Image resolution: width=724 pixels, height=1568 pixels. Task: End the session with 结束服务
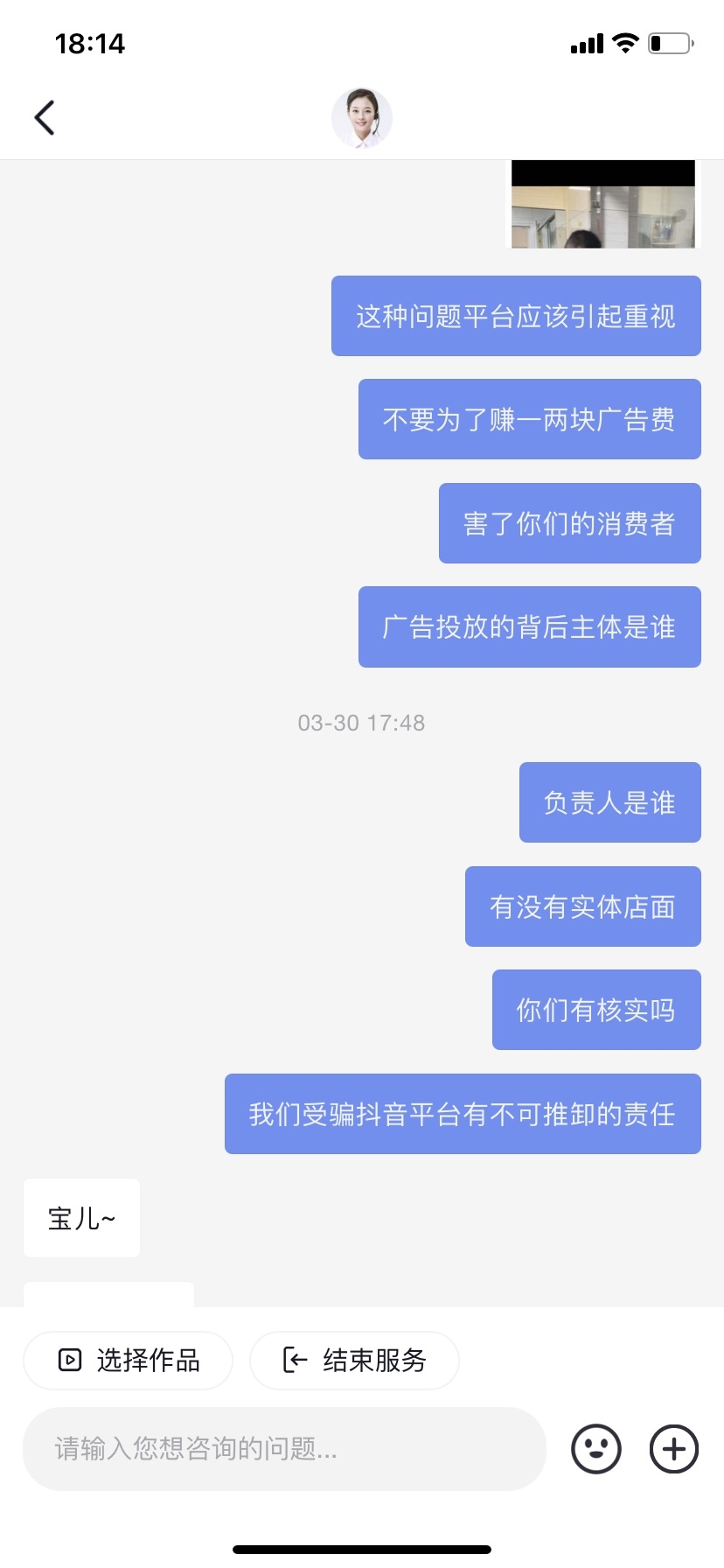[x=354, y=1361]
